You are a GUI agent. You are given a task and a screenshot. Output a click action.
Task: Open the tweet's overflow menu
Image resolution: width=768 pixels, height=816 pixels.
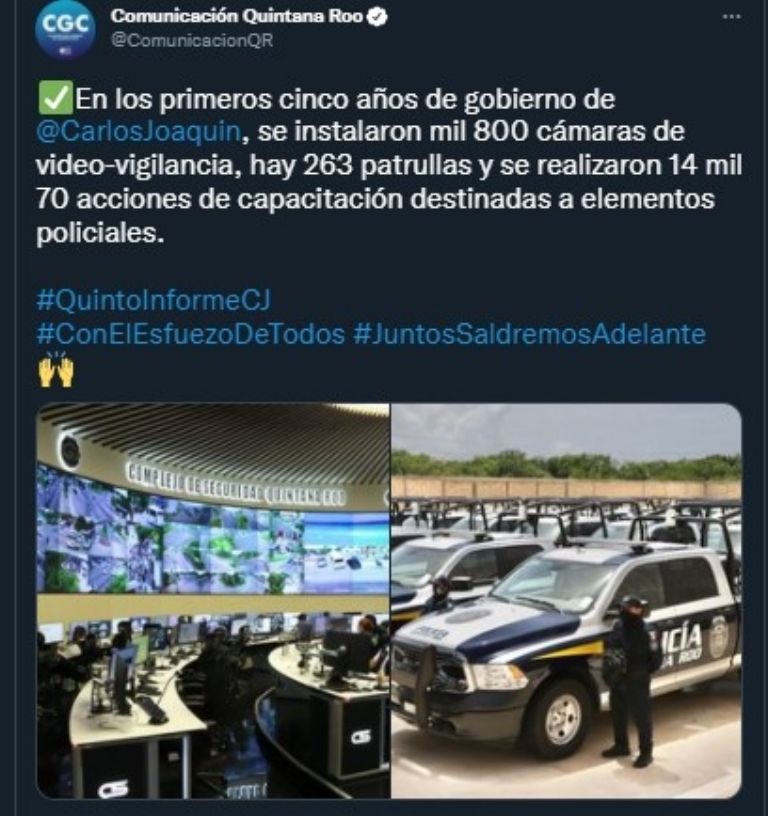coord(732,18)
